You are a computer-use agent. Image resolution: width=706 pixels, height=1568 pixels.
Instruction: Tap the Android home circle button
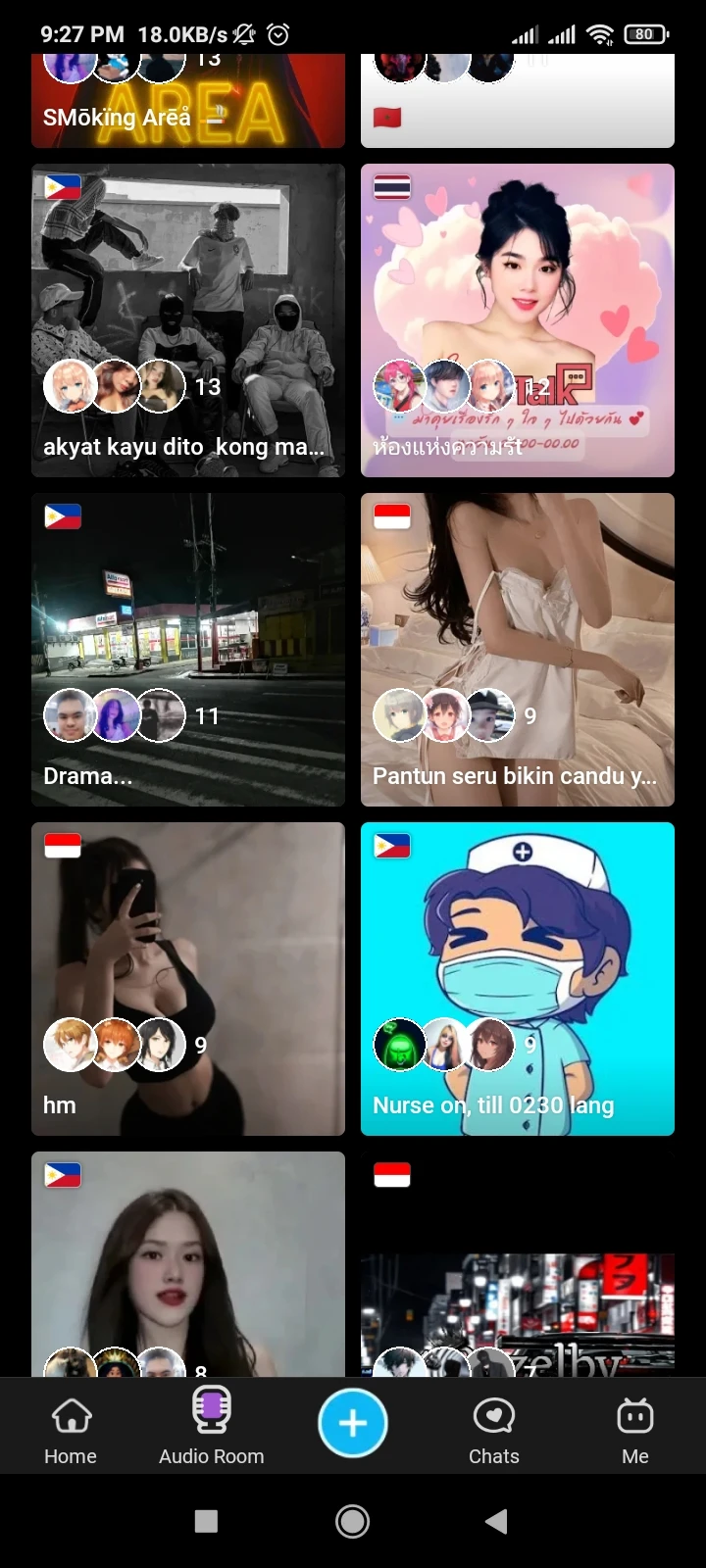click(x=352, y=1520)
